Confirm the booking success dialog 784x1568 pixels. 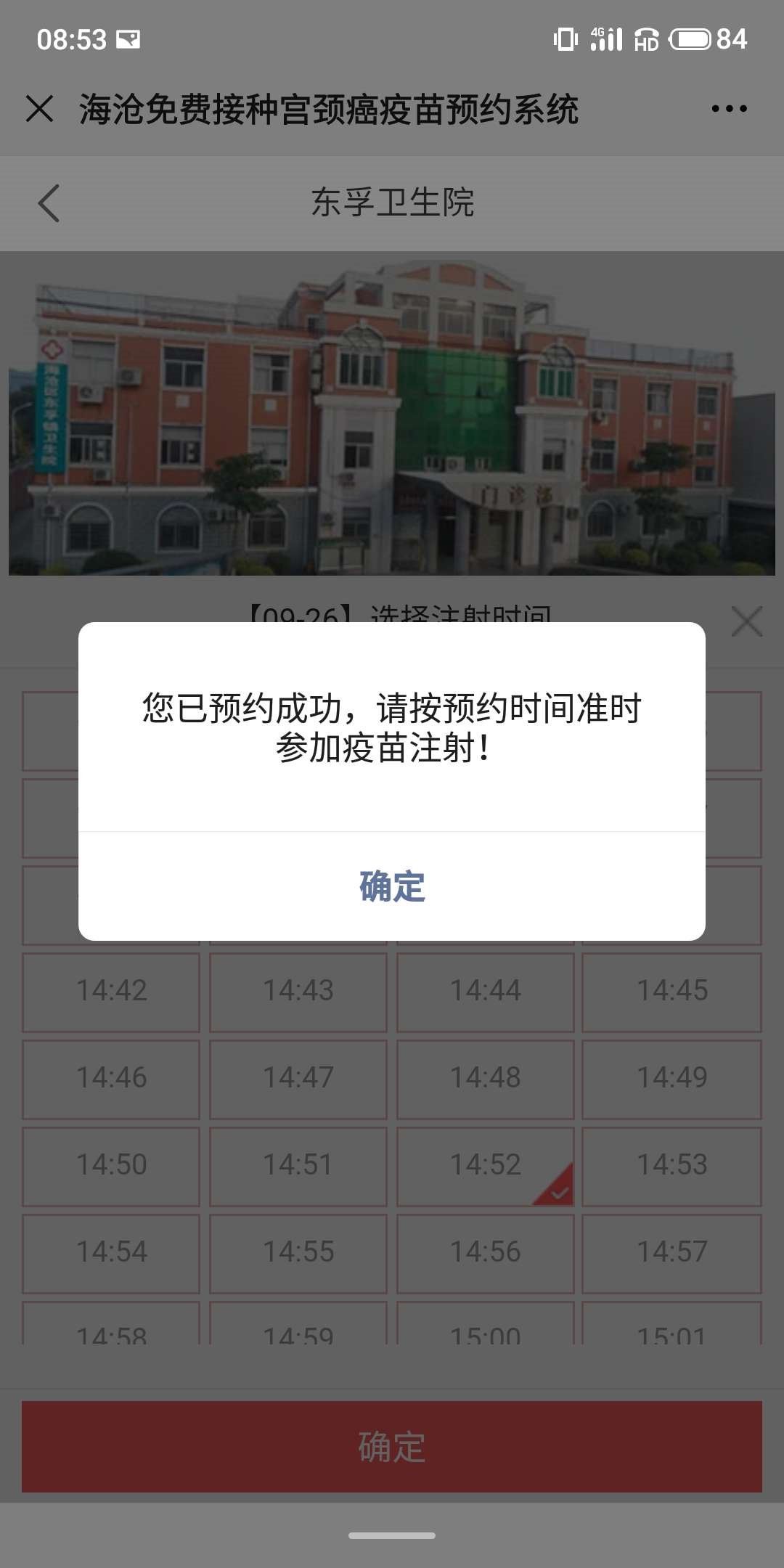[x=392, y=886]
